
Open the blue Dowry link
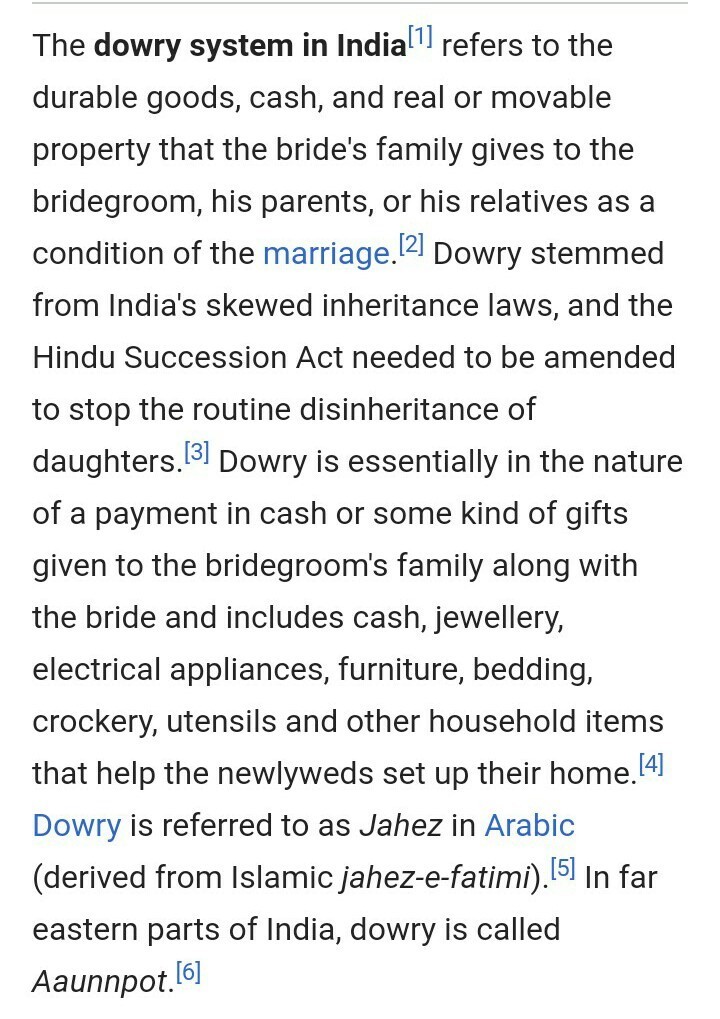point(76,826)
